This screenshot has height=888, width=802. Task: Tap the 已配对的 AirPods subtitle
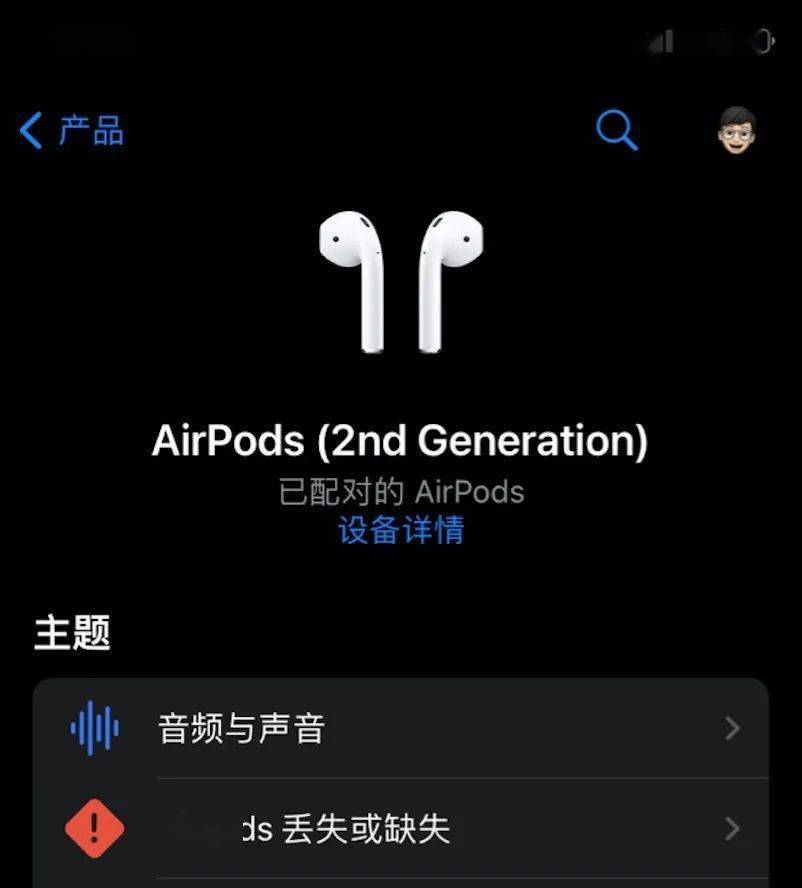pyautogui.click(x=400, y=491)
